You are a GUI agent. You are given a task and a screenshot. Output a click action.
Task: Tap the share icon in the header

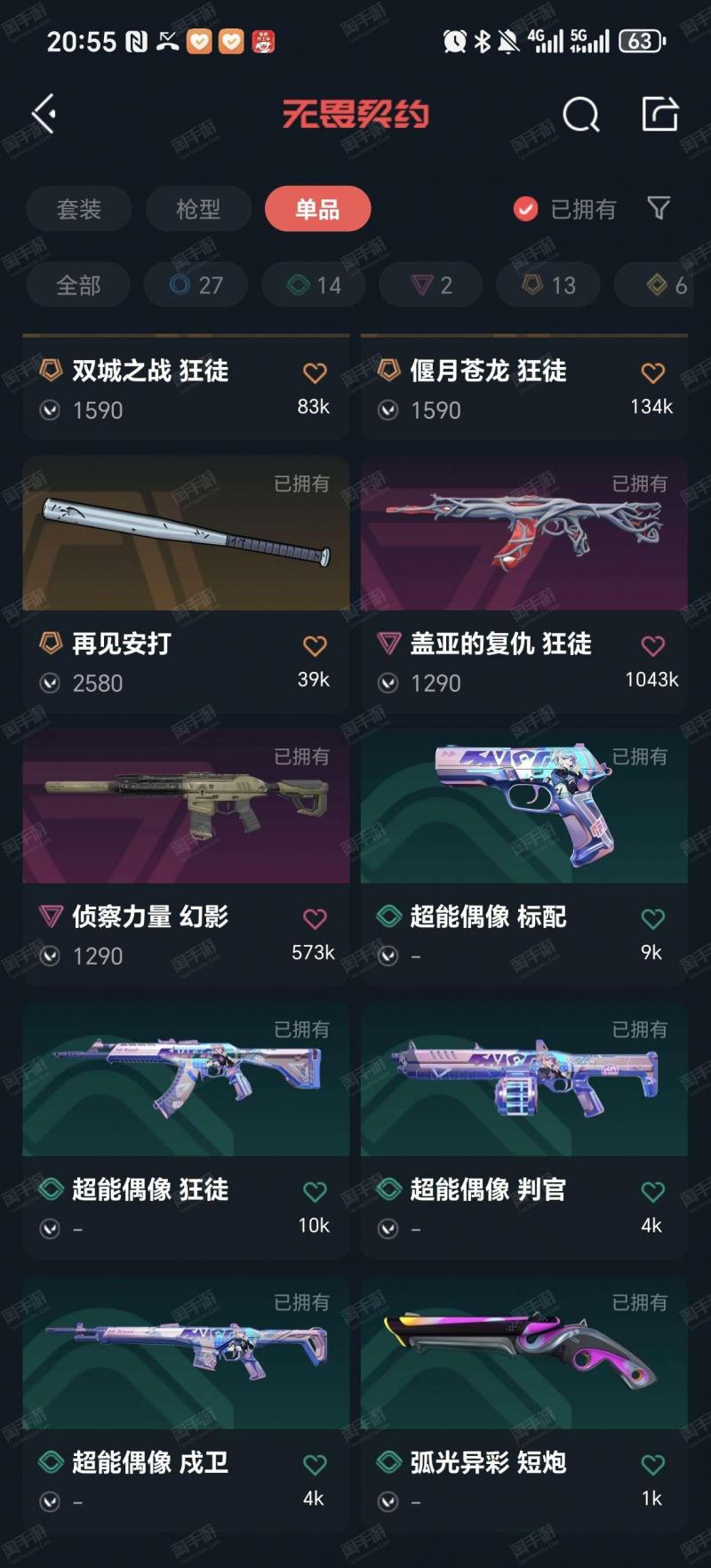pos(660,114)
